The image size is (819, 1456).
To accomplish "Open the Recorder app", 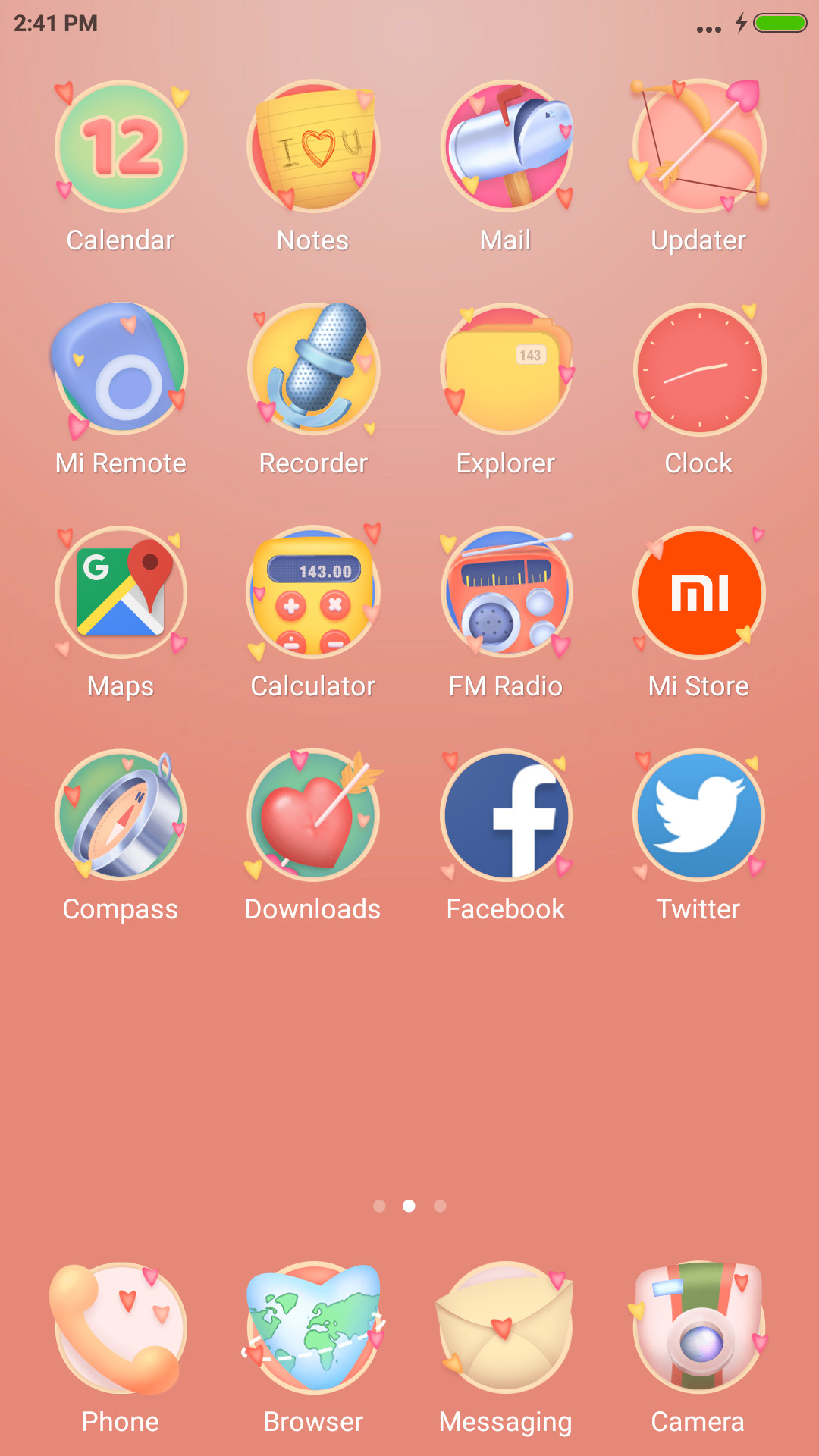I will pyautogui.click(x=313, y=369).
